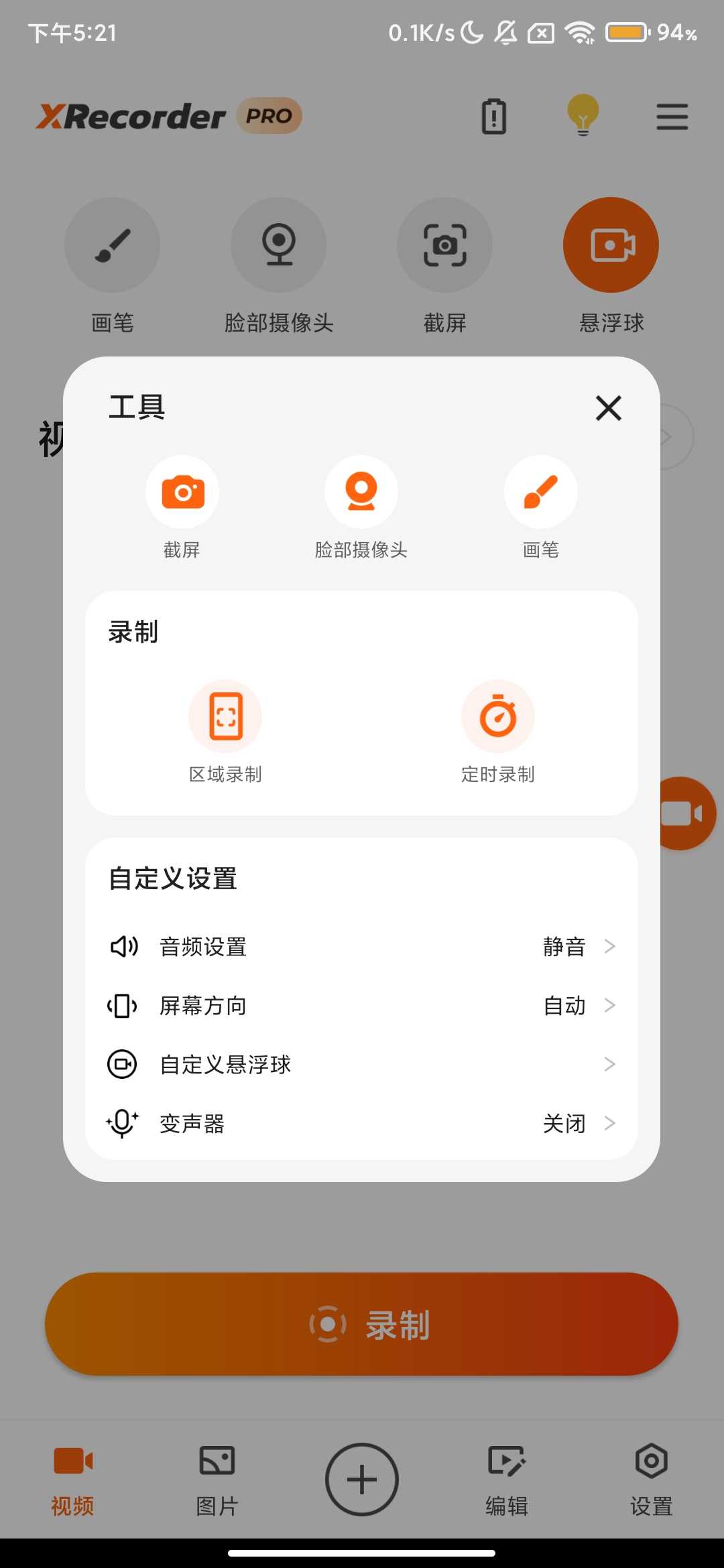724x1568 pixels.
Task: Open 脸部摄像头 face camera tool in dialog
Action: (361, 493)
